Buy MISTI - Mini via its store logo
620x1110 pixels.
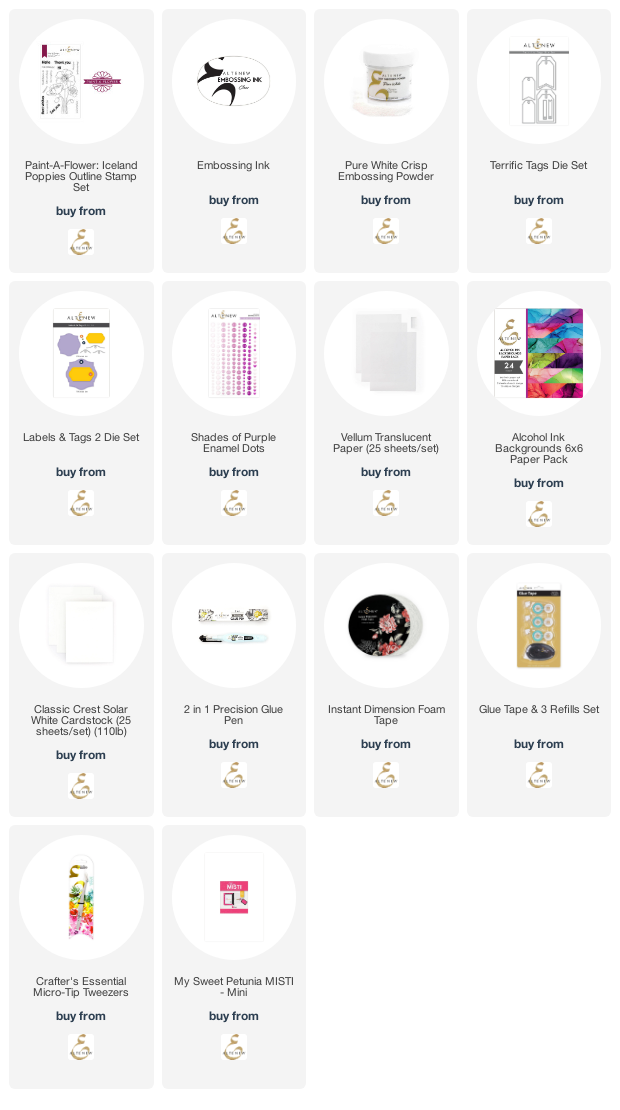click(x=234, y=1047)
